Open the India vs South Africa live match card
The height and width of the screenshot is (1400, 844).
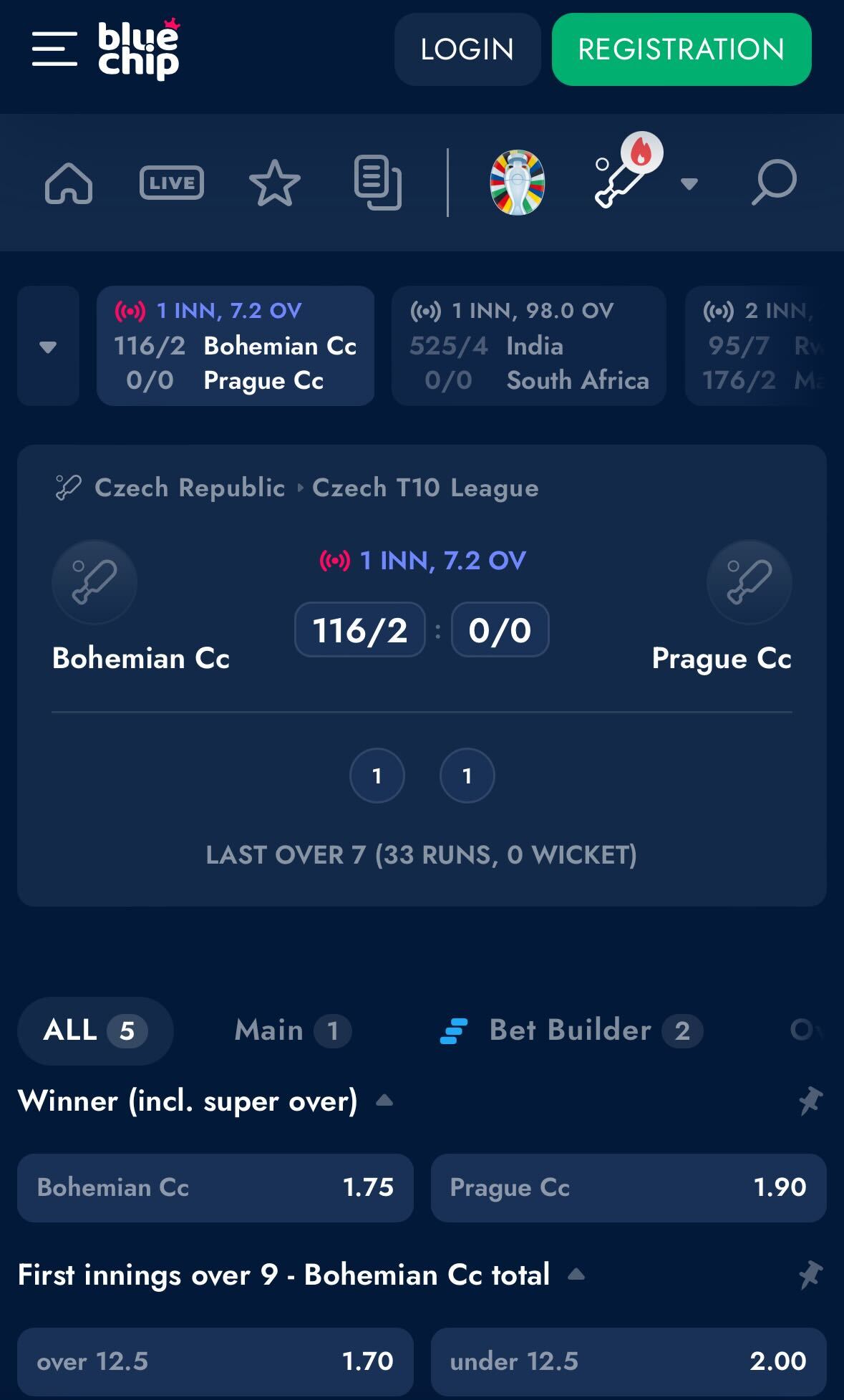pos(530,346)
